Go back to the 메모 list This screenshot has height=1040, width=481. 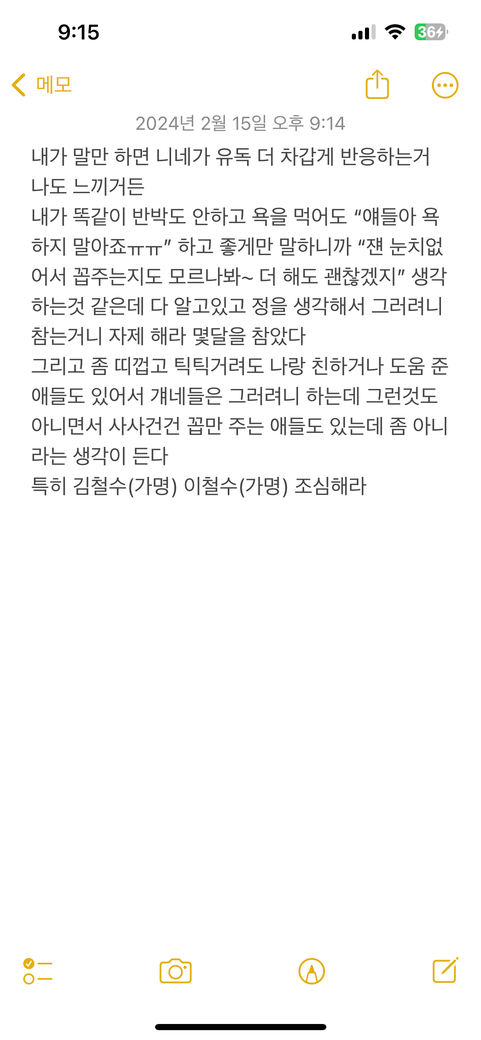coord(42,85)
